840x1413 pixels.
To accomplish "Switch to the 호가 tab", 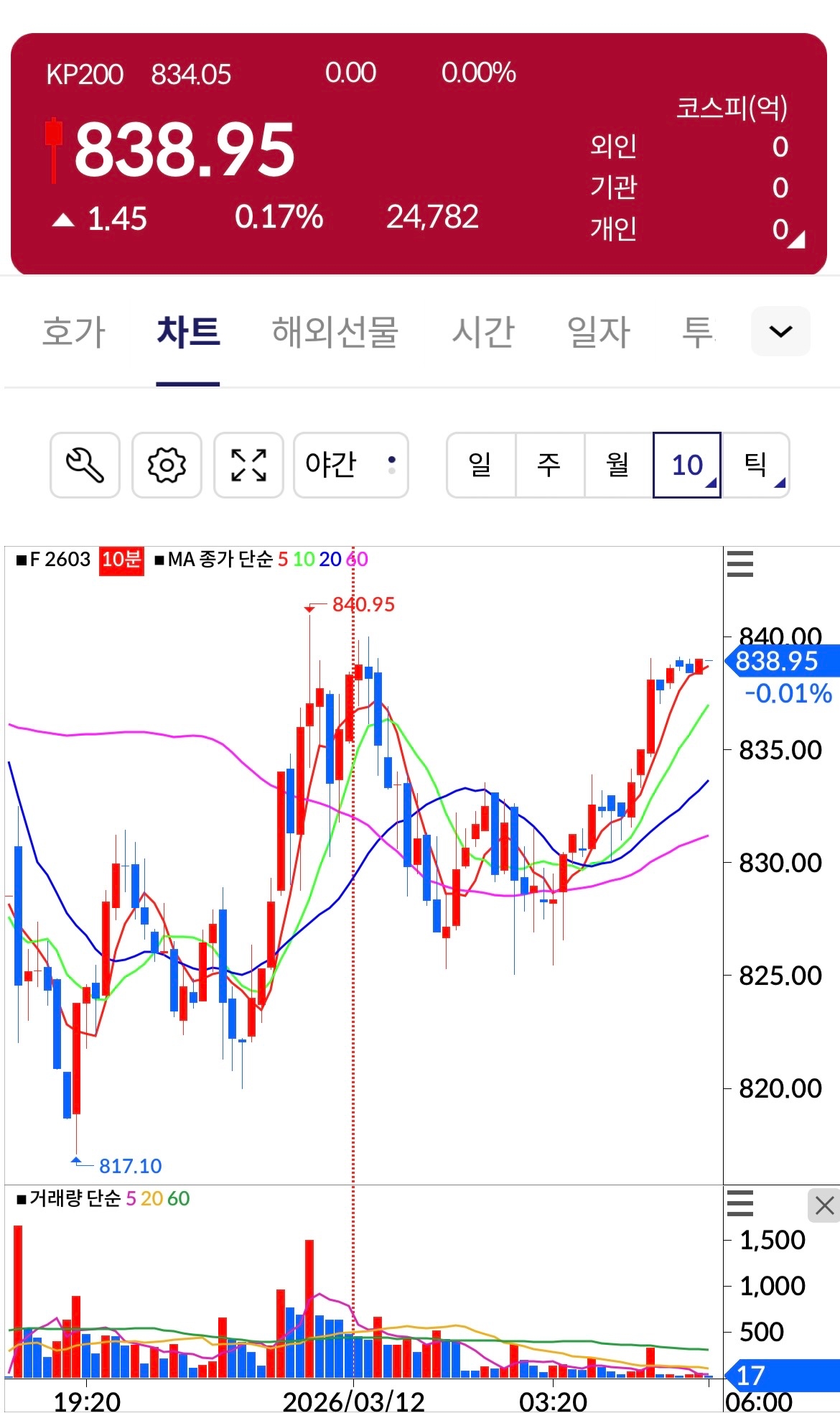I will click(73, 333).
